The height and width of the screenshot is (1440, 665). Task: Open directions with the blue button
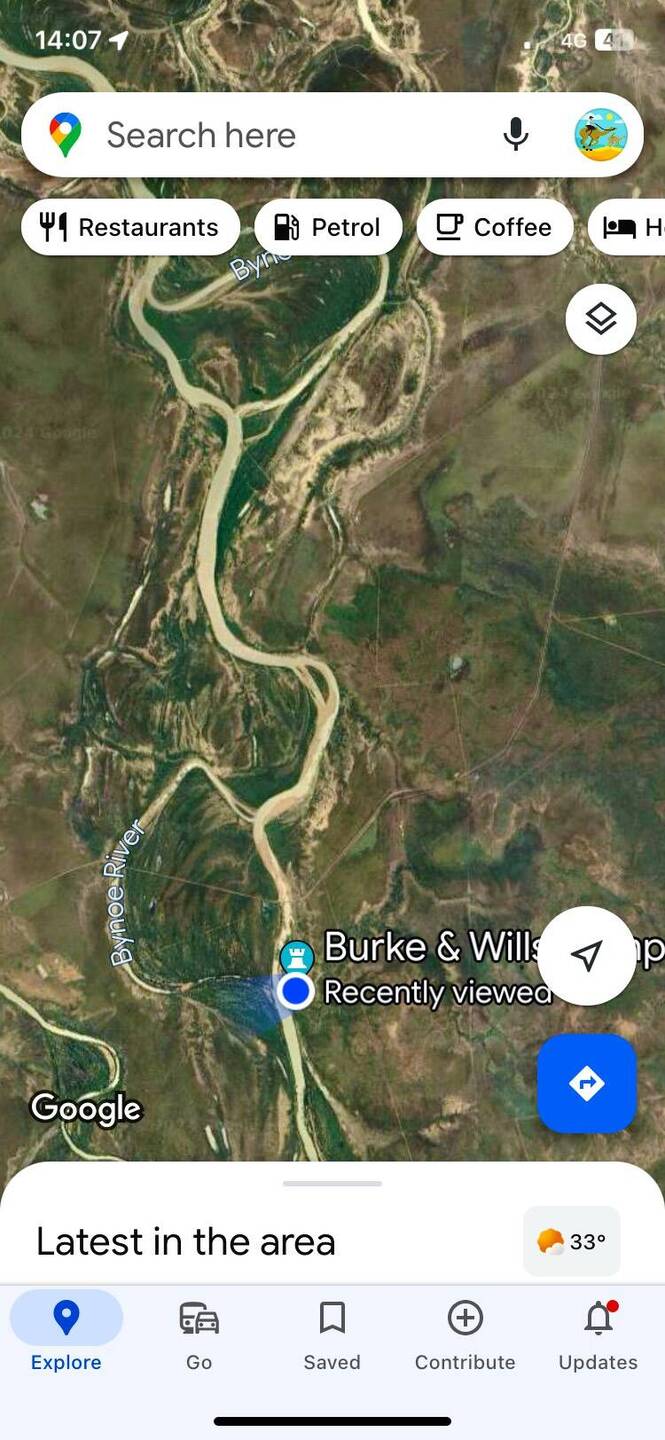coord(586,1083)
